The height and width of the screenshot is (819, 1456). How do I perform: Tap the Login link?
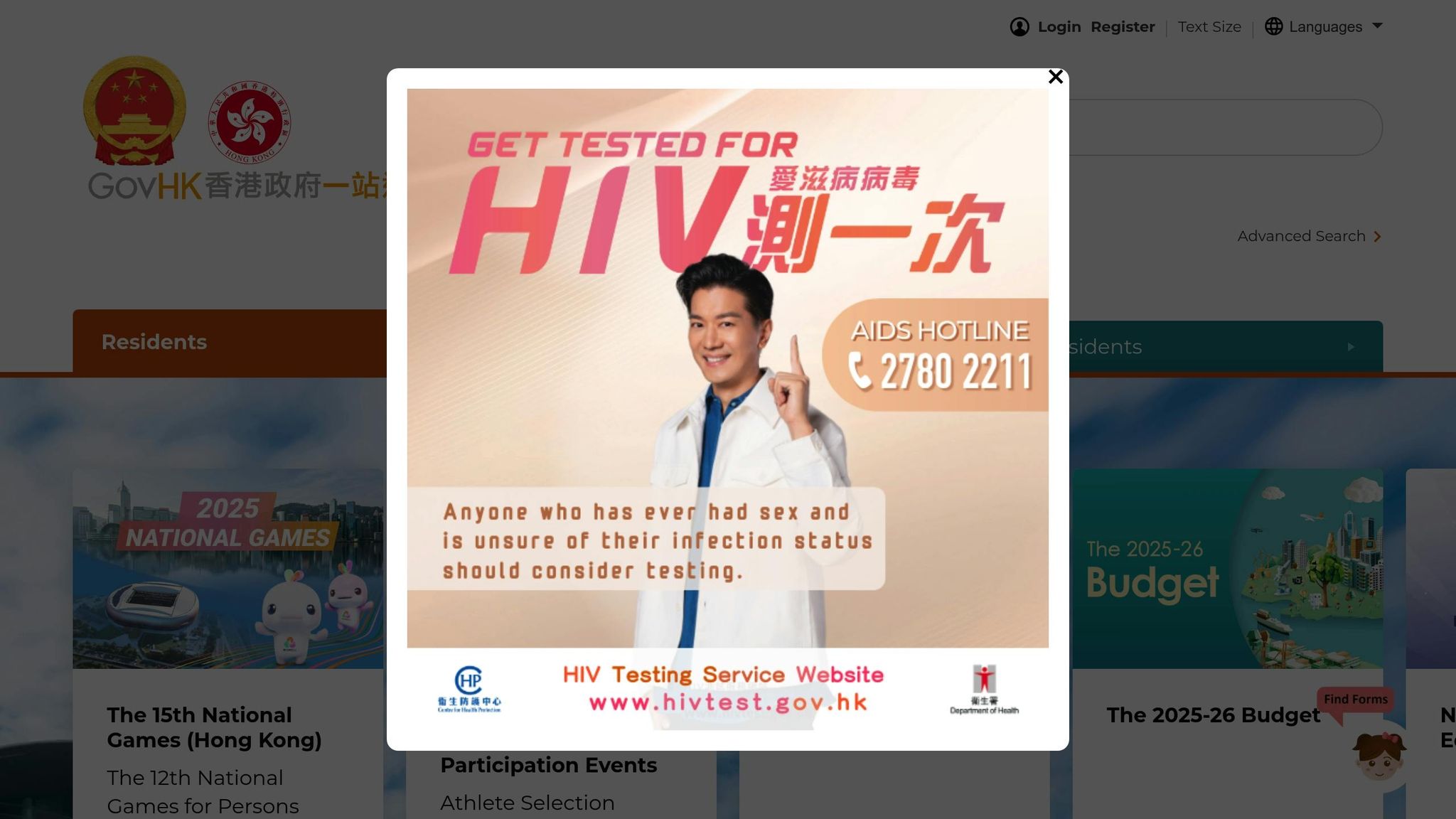point(1059,27)
